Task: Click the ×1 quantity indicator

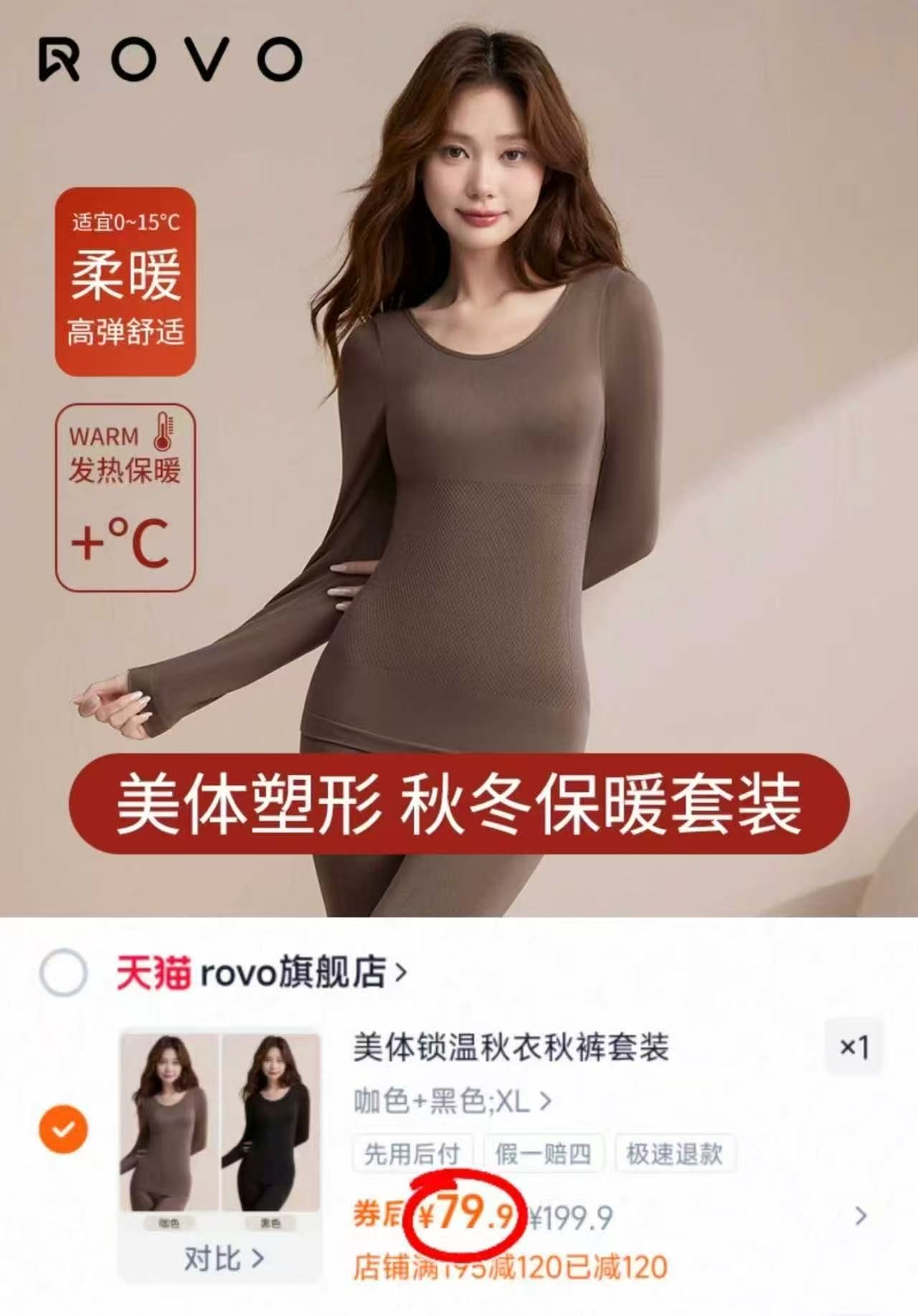Action: 853,1048
